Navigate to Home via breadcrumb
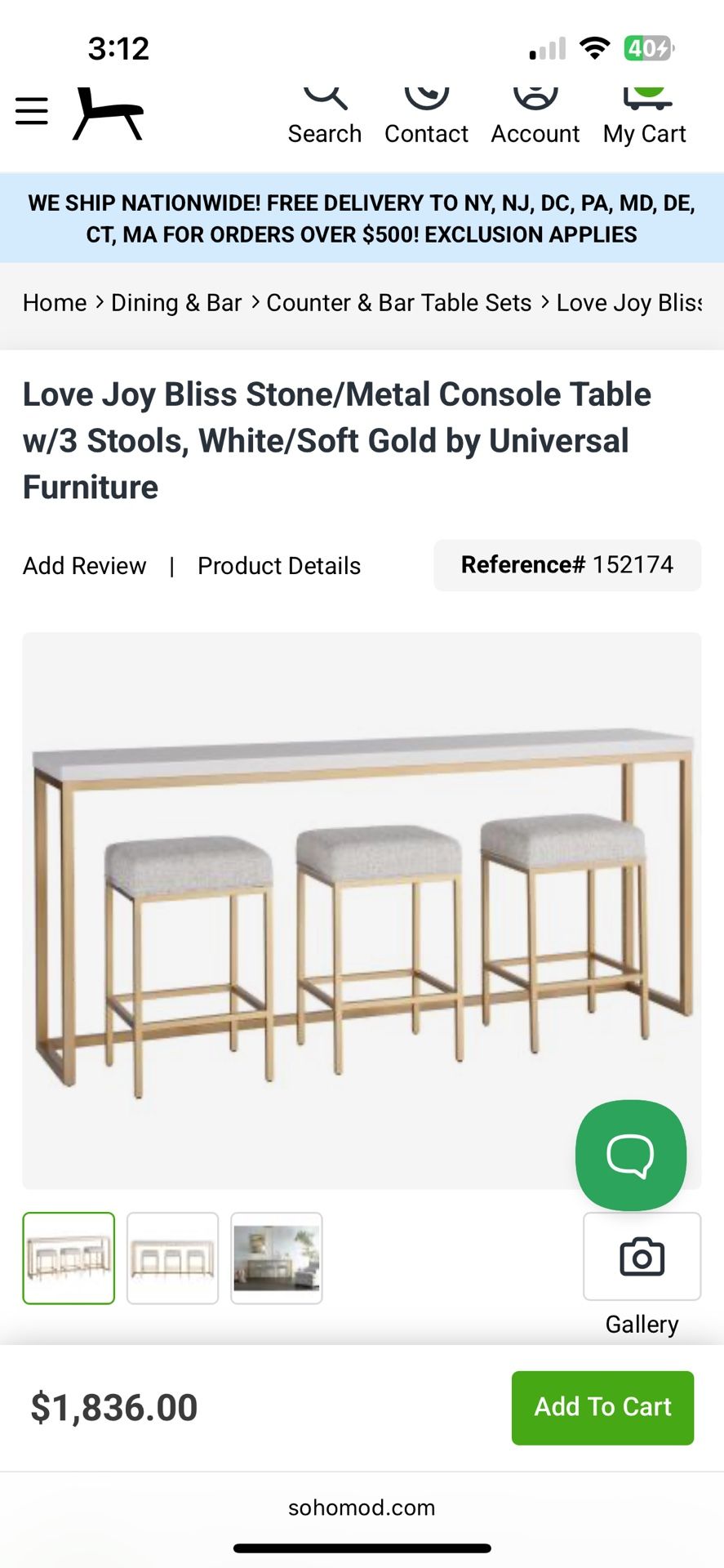 [x=54, y=302]
